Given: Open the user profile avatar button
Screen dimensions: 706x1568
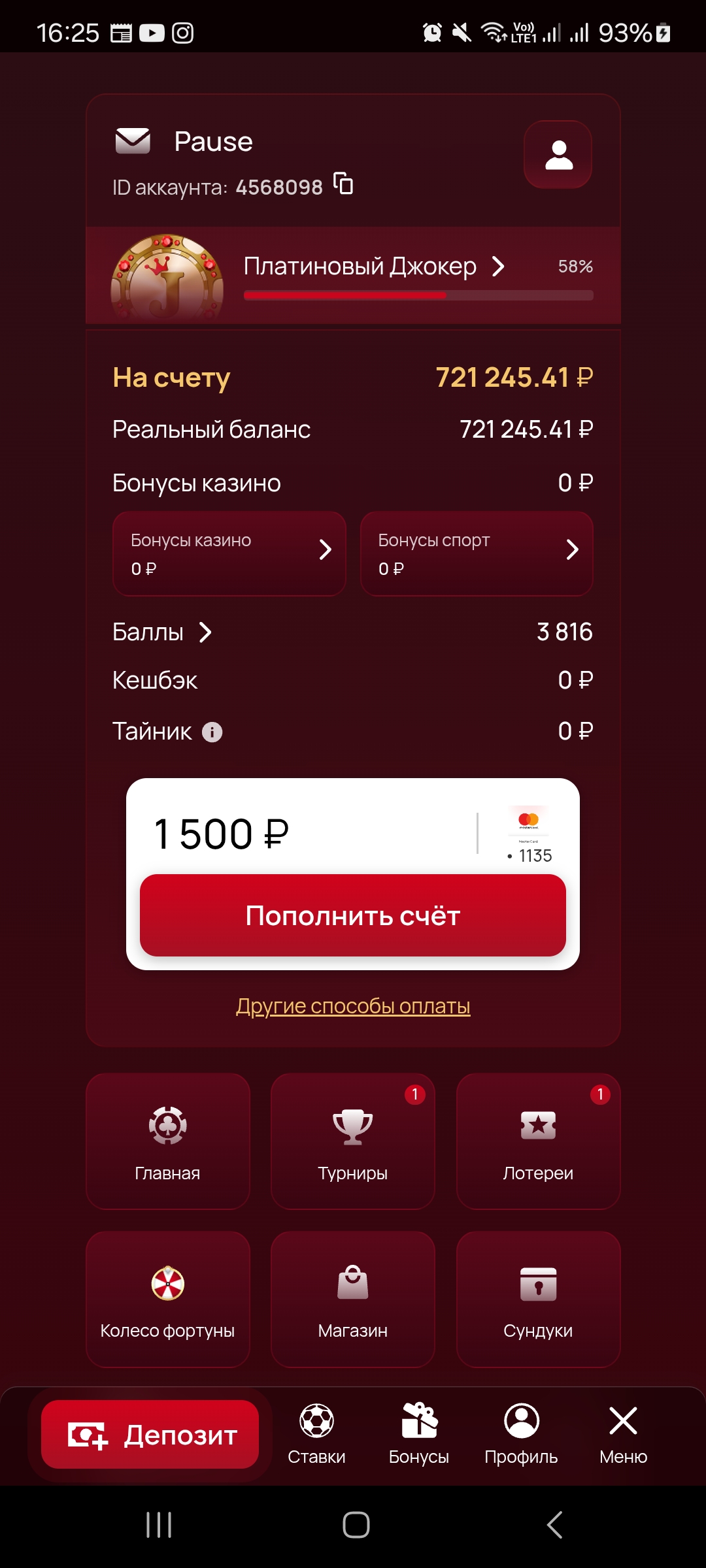Looking at the screenshot, I should [x=558, y=155].
